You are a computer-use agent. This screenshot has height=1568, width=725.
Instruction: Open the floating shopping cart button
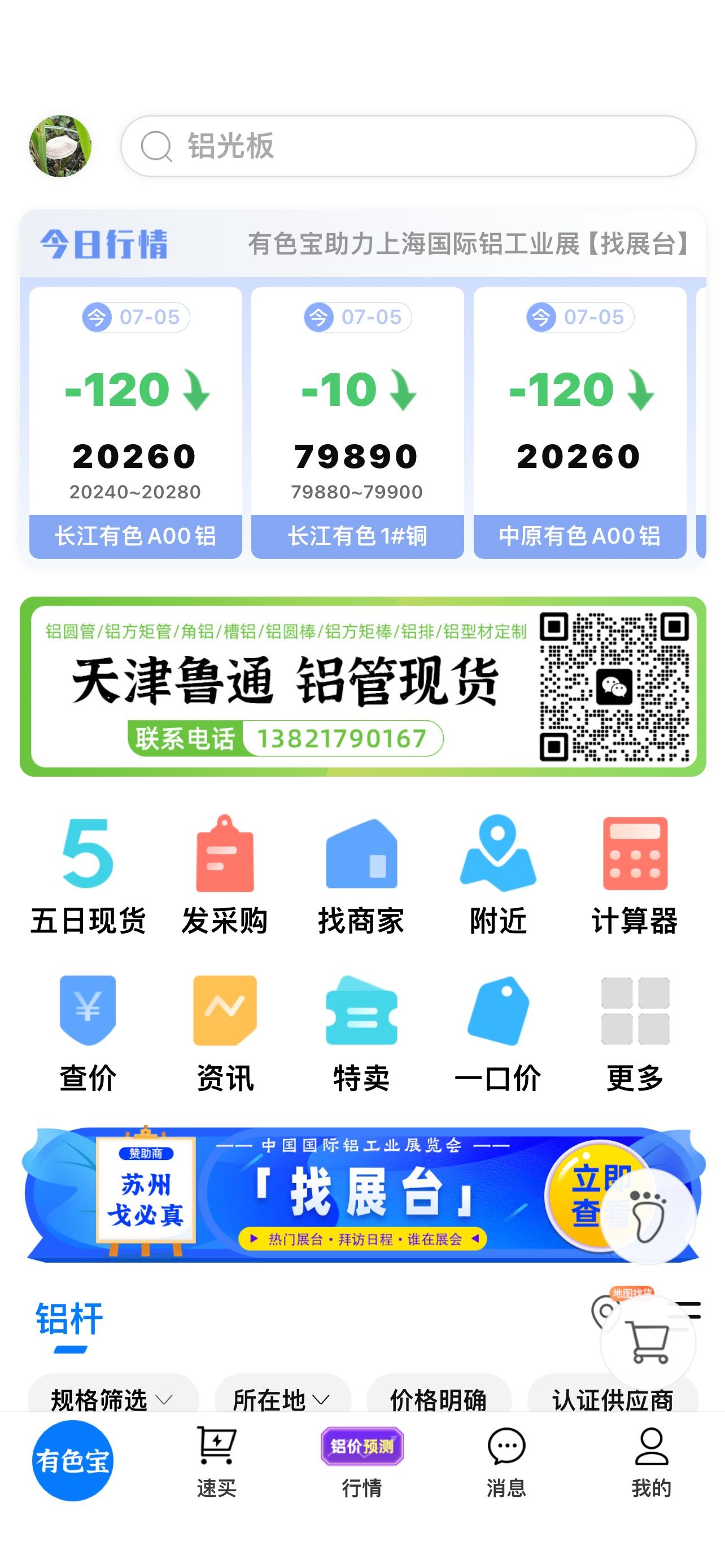[x=648, y=1342]
